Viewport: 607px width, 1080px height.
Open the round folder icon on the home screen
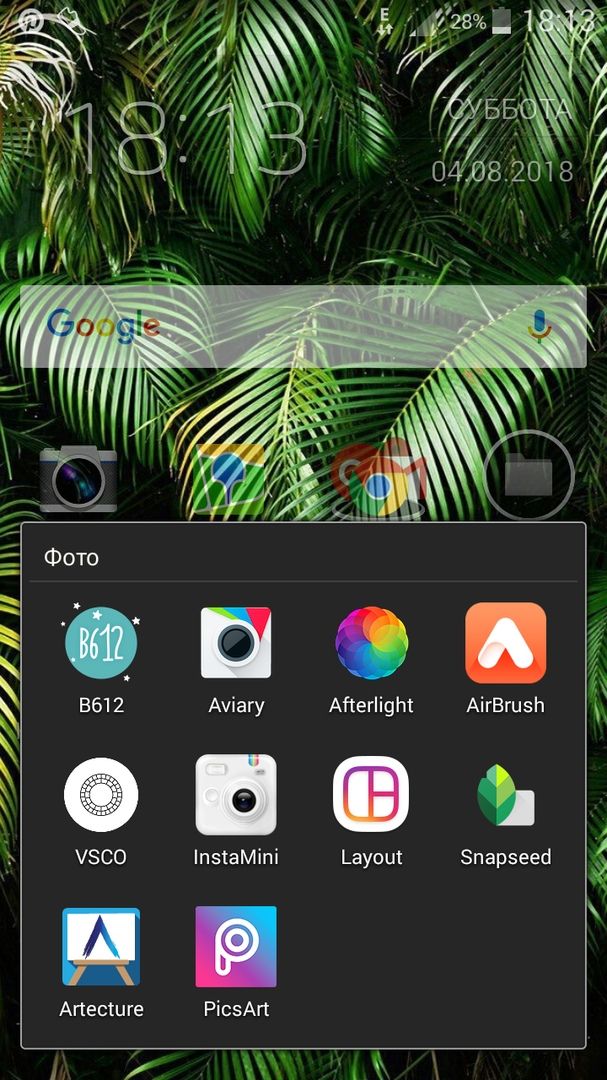(528, 475)
